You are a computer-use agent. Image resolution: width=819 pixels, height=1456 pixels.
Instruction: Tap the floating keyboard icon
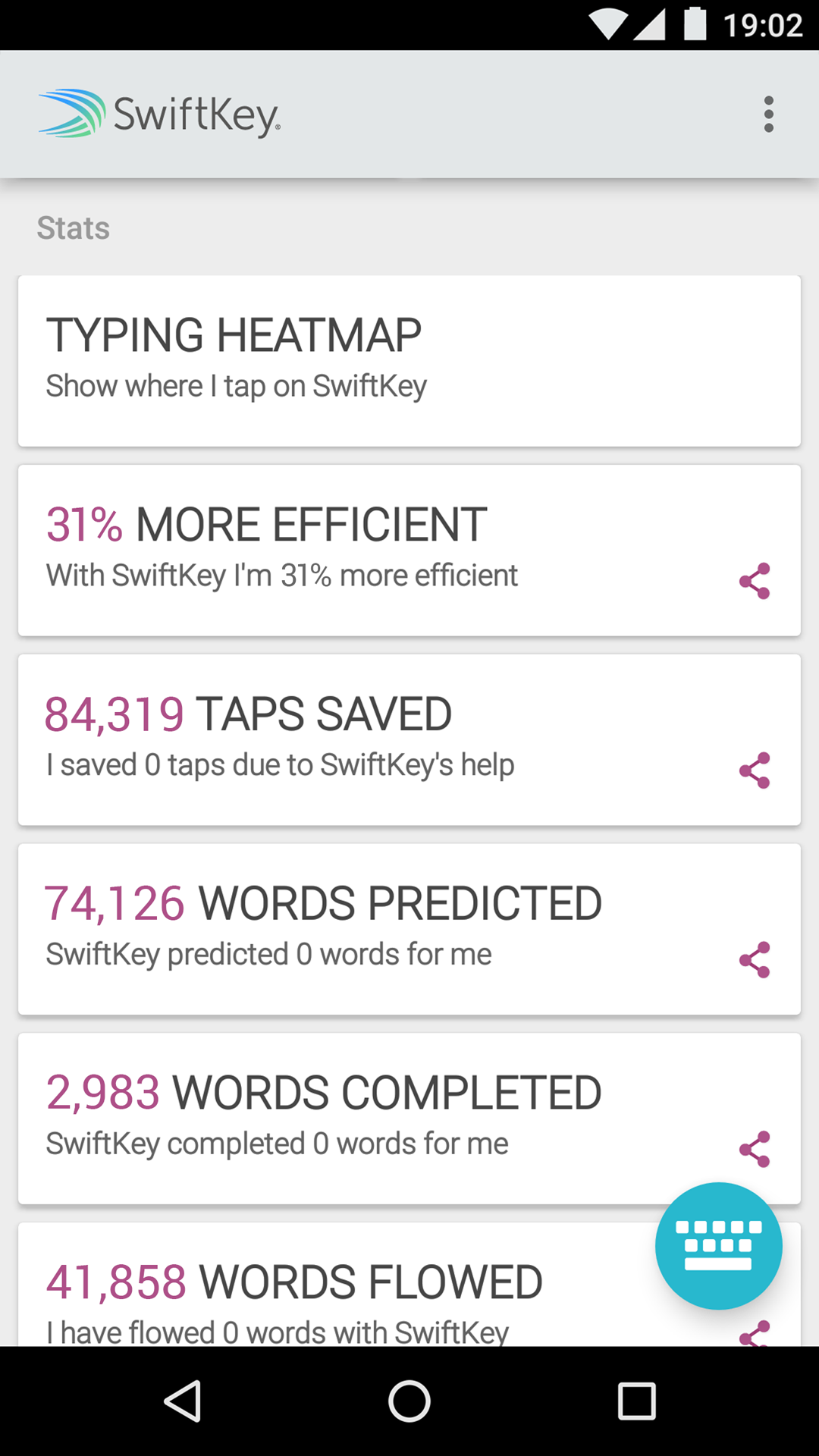click(x=719, y=1245)
